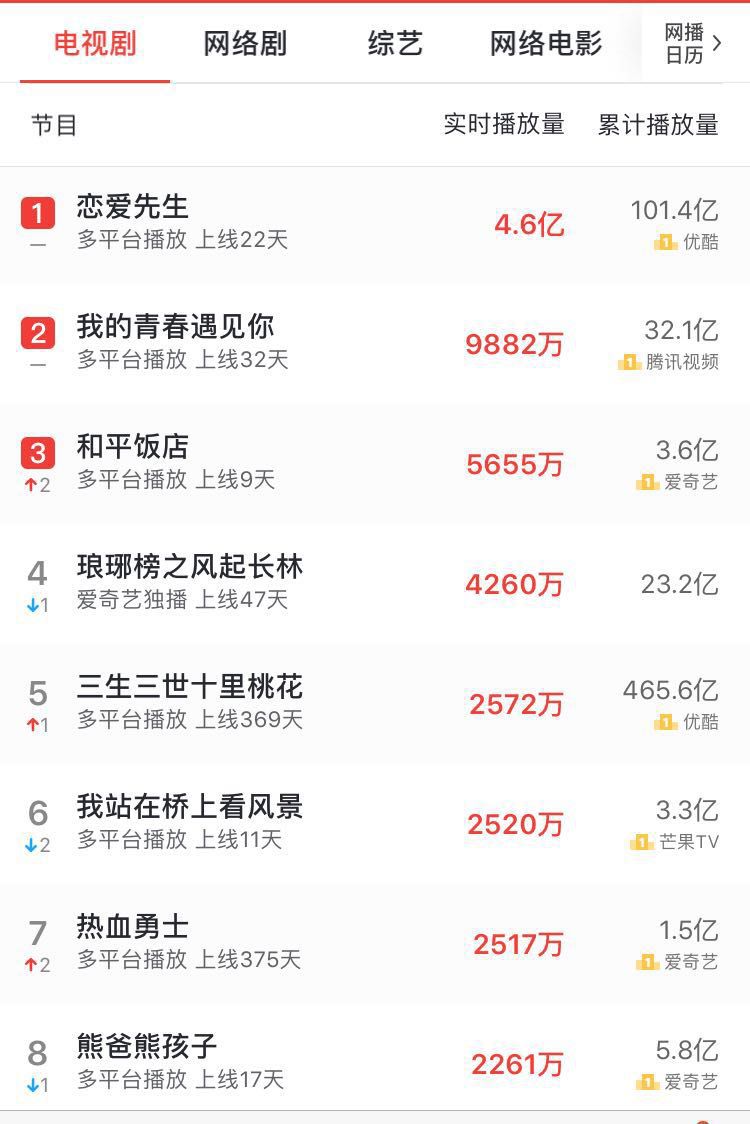Screen dimensions: 750x1124
Task: Open details for 恋爱先生
Action: click(133, 208)
